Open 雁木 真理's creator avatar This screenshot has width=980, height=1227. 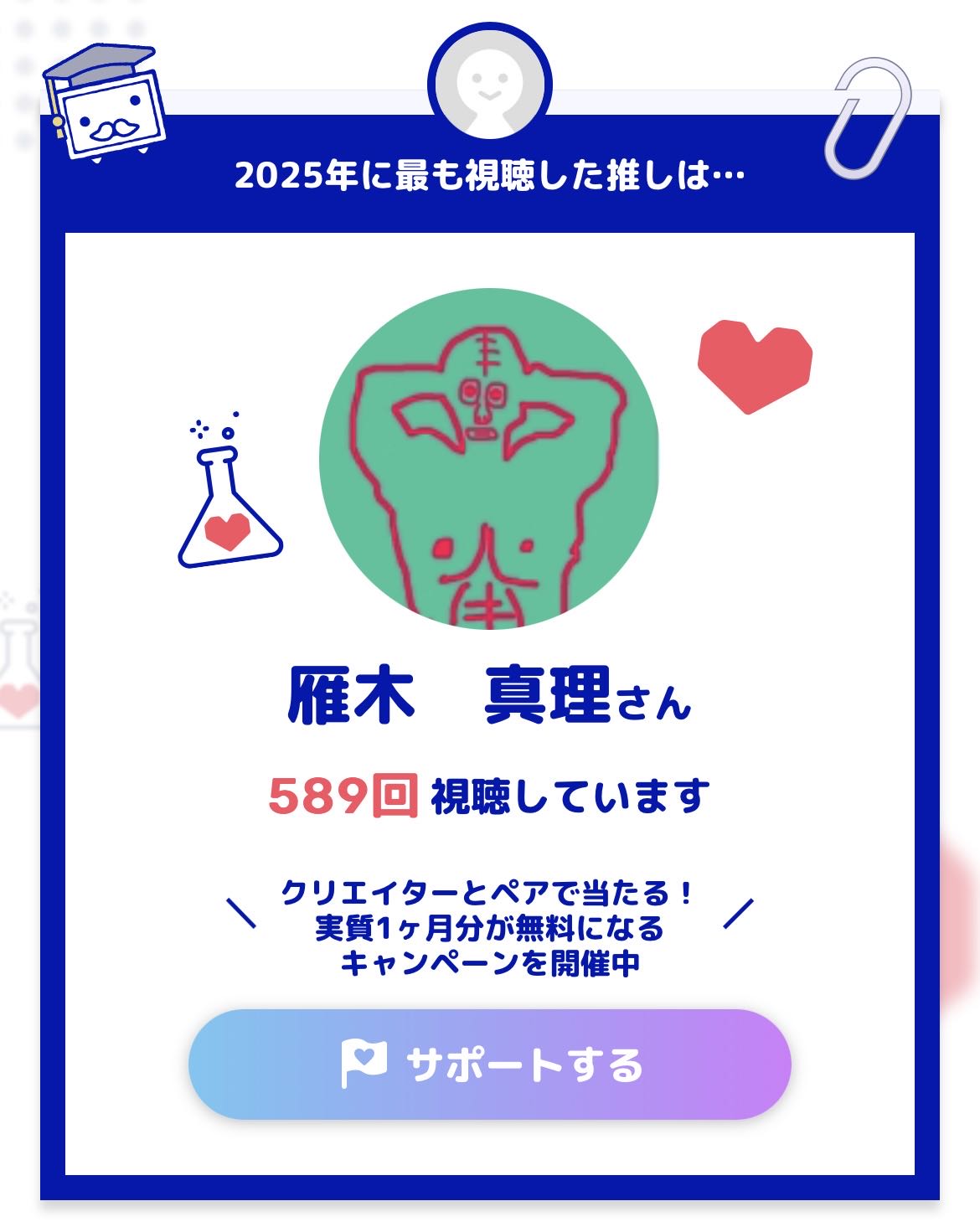tap(489, 458)
